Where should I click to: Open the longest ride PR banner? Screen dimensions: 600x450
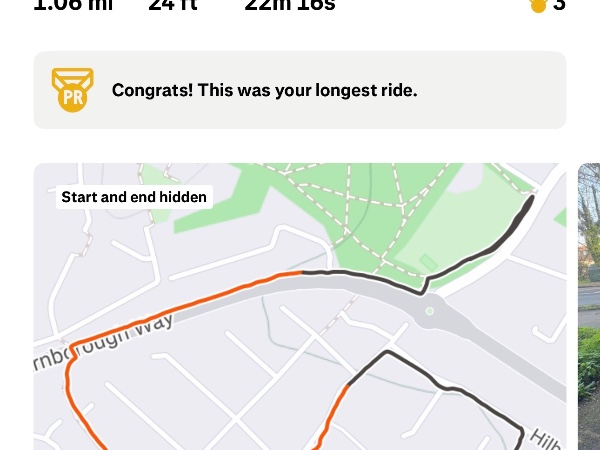tap(300, 90)
